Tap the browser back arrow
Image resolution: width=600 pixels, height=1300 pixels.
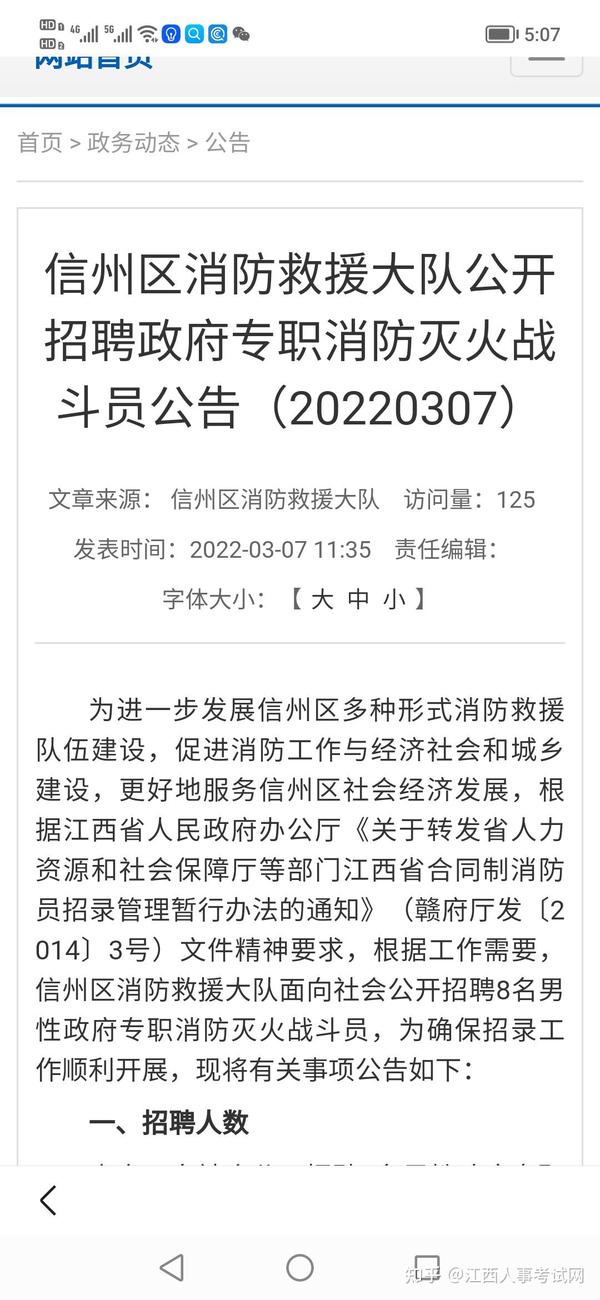[x=48, y=1200]
